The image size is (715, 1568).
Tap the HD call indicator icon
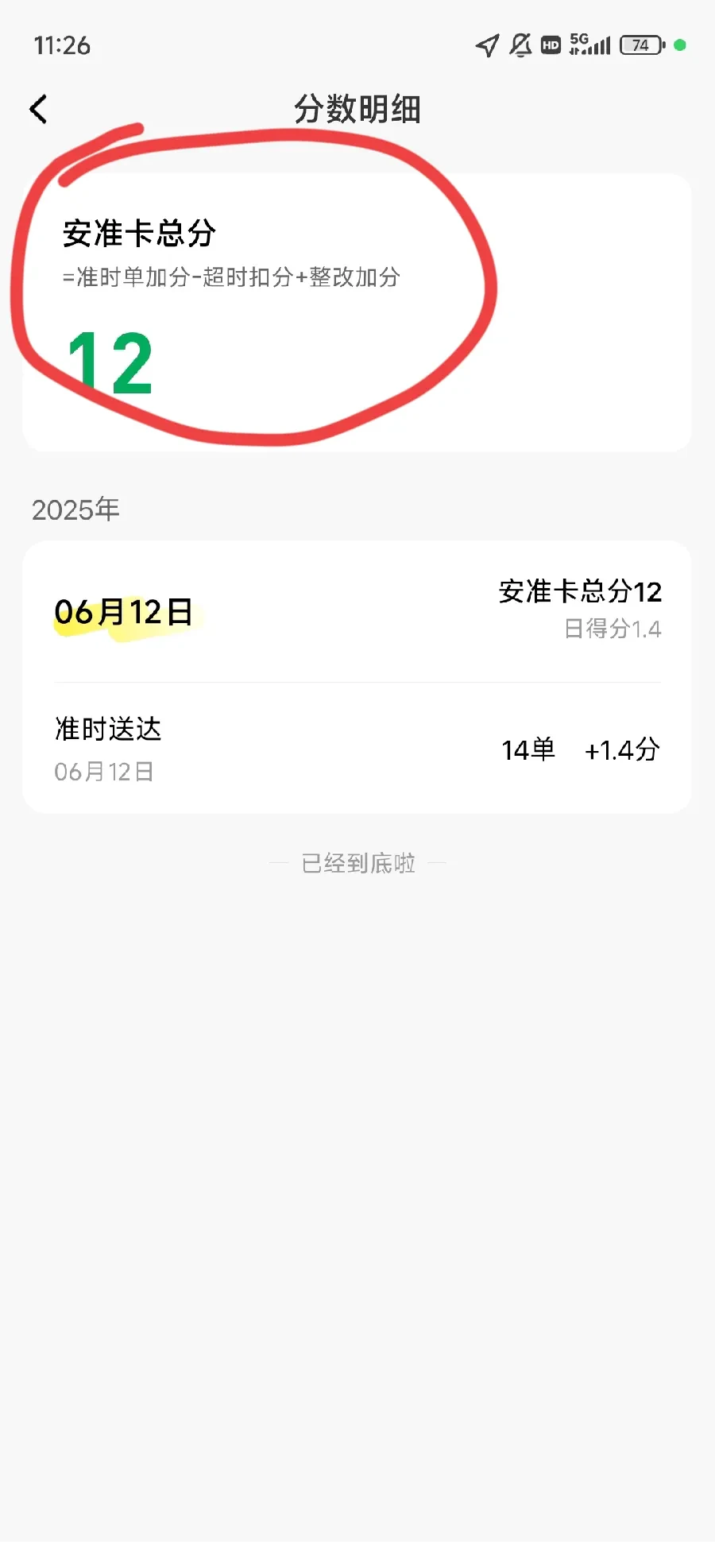click(550, 47)
